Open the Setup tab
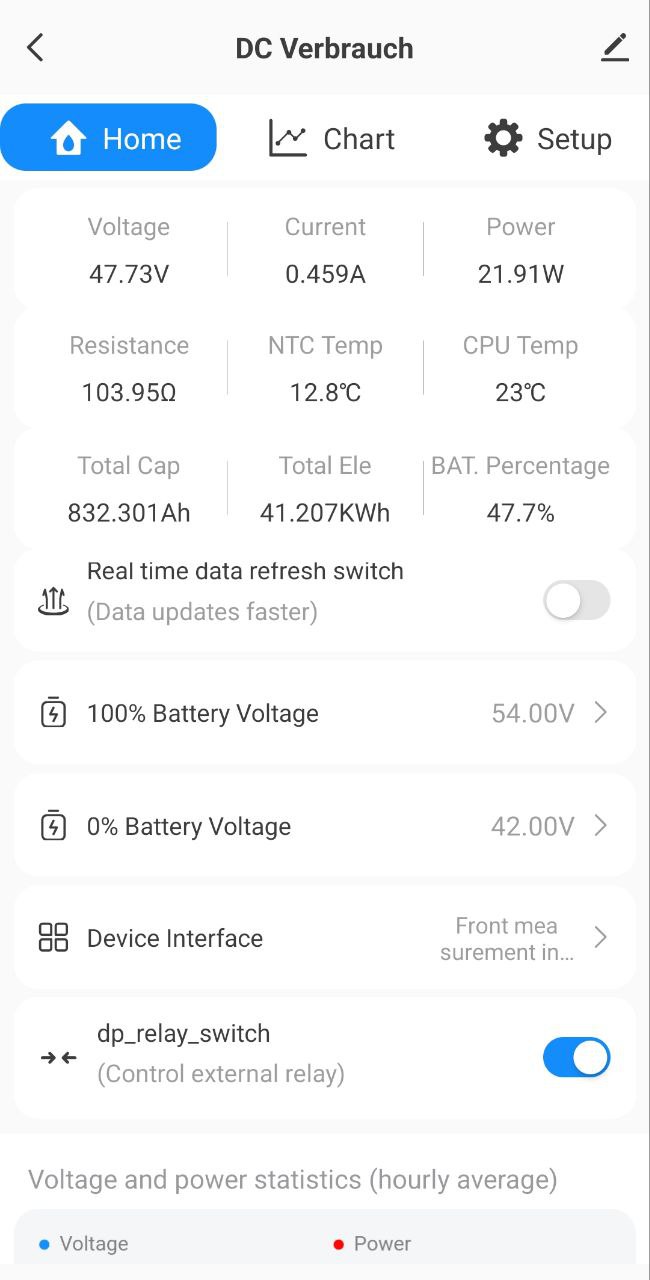Viewport: 650px width, 1280px height. click(x=547, y=138)
